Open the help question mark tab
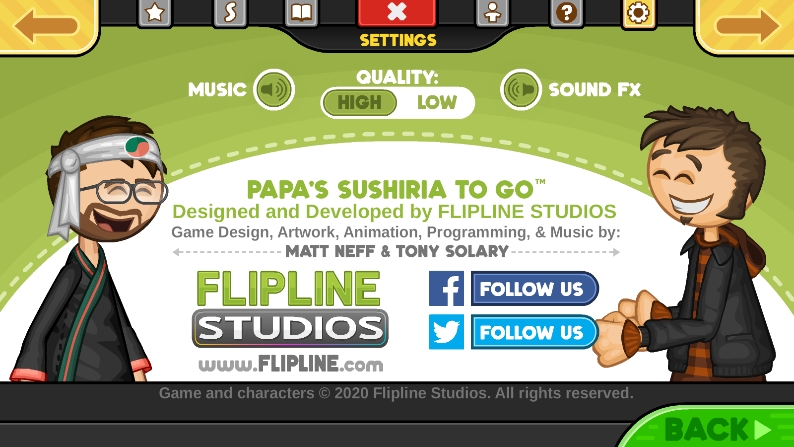The image size is (794, 447). (567, 13)
